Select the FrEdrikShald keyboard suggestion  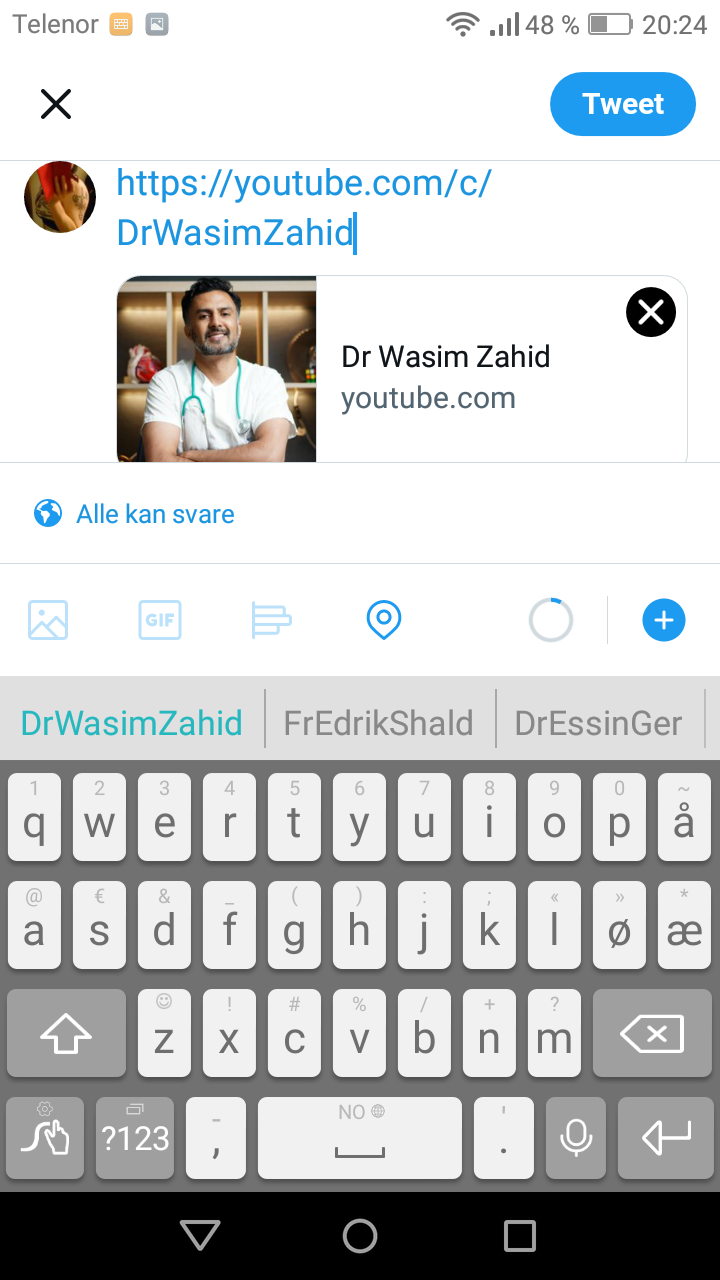[x=379, y=722]
